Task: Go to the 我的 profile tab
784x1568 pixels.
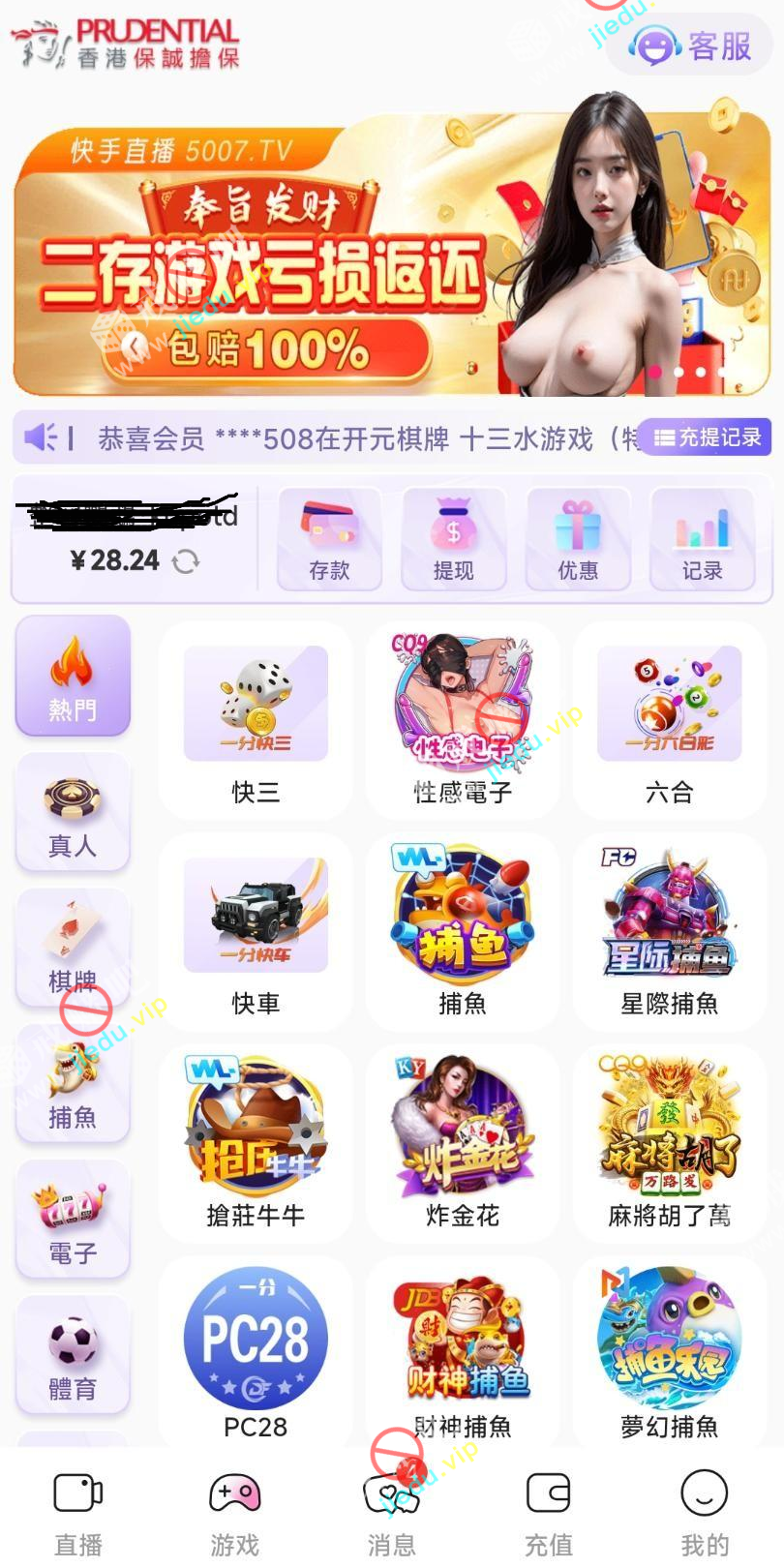Action: tap(705, 1510)
